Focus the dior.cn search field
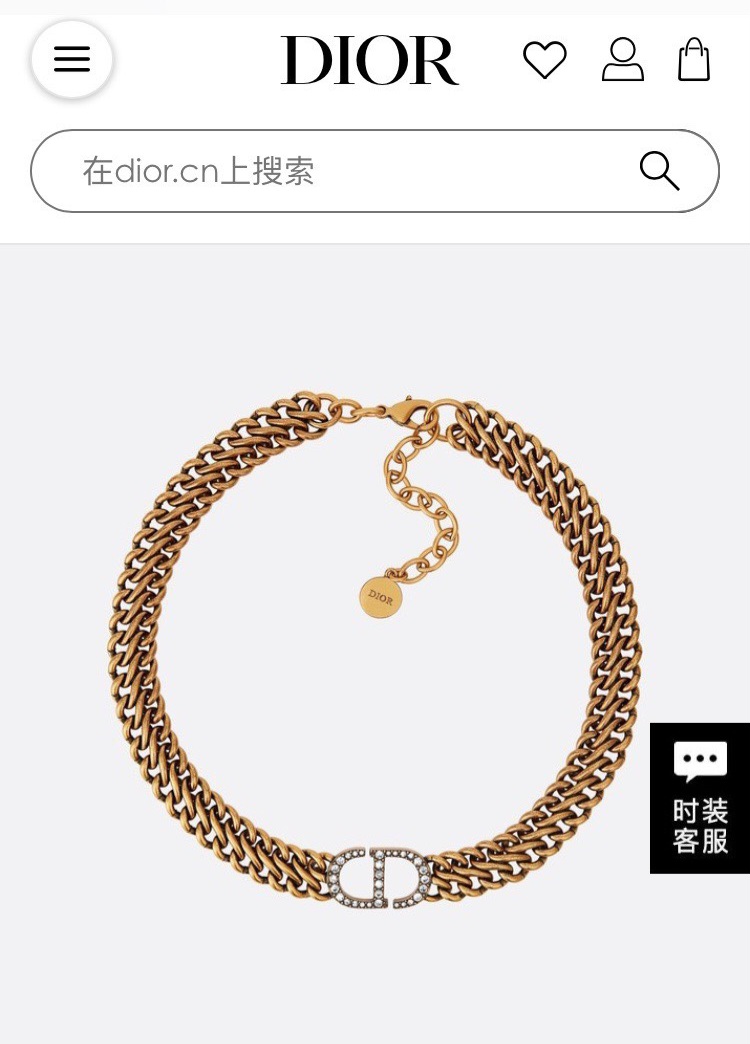This screenshot has width=750, height=1044. tap(330, 171)
